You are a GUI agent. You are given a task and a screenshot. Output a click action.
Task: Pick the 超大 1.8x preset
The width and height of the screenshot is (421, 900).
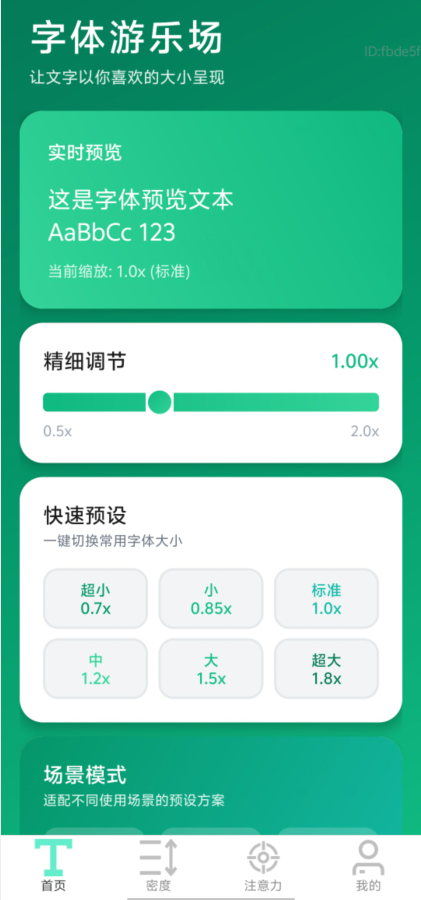pyautogui.click(x=326, y=669)
